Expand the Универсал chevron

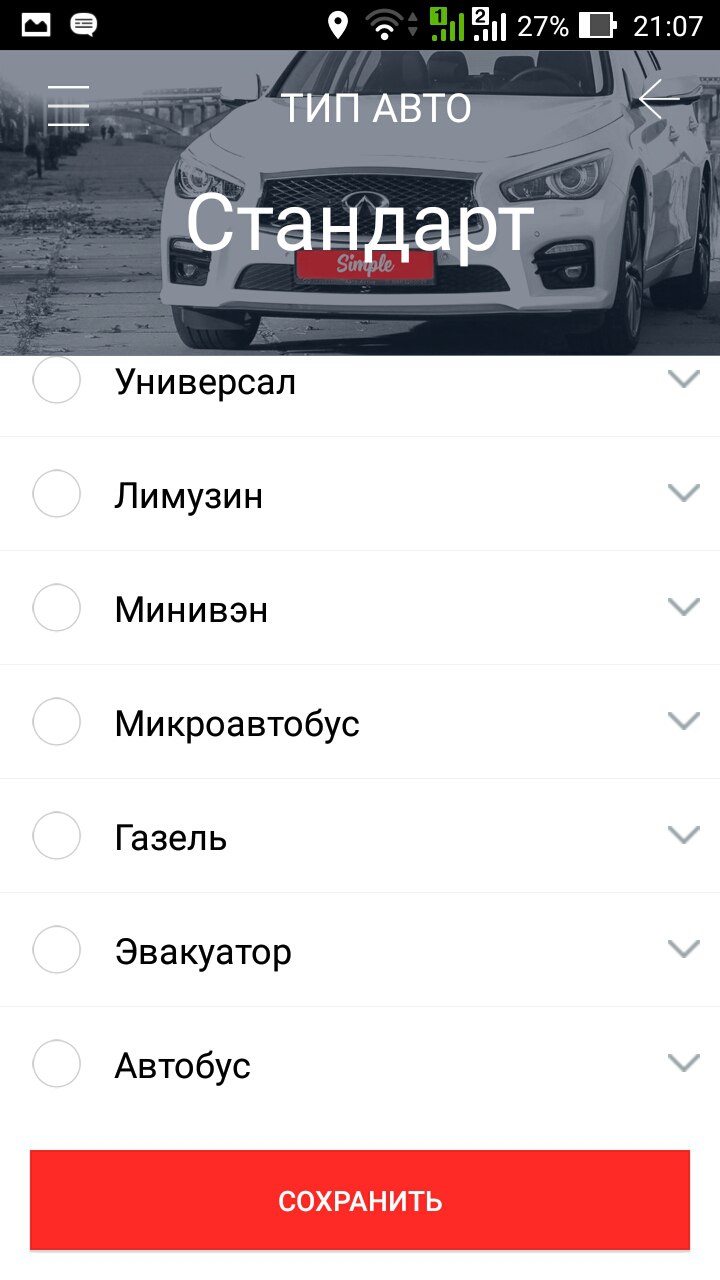click(683, 379)
